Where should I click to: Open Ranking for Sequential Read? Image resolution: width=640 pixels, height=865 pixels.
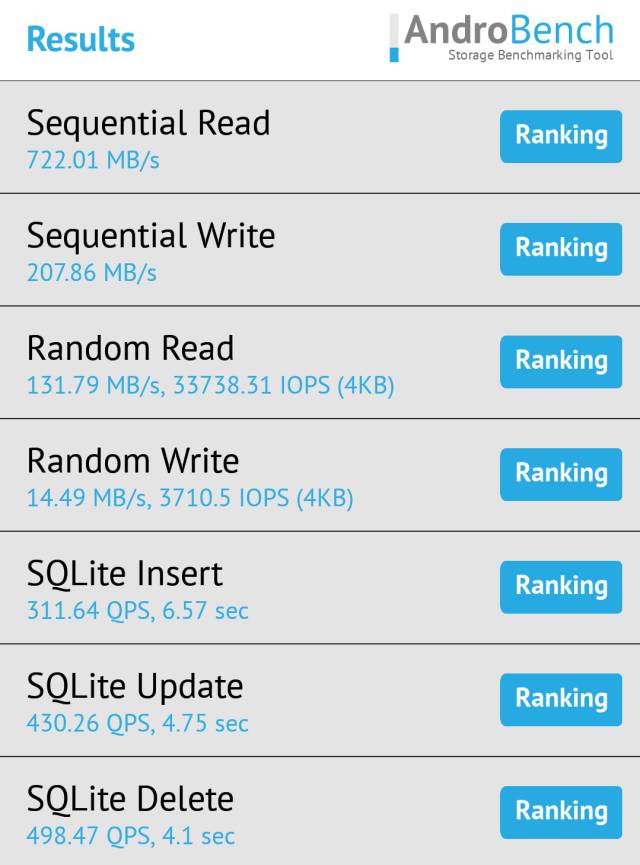click(561, 136)
